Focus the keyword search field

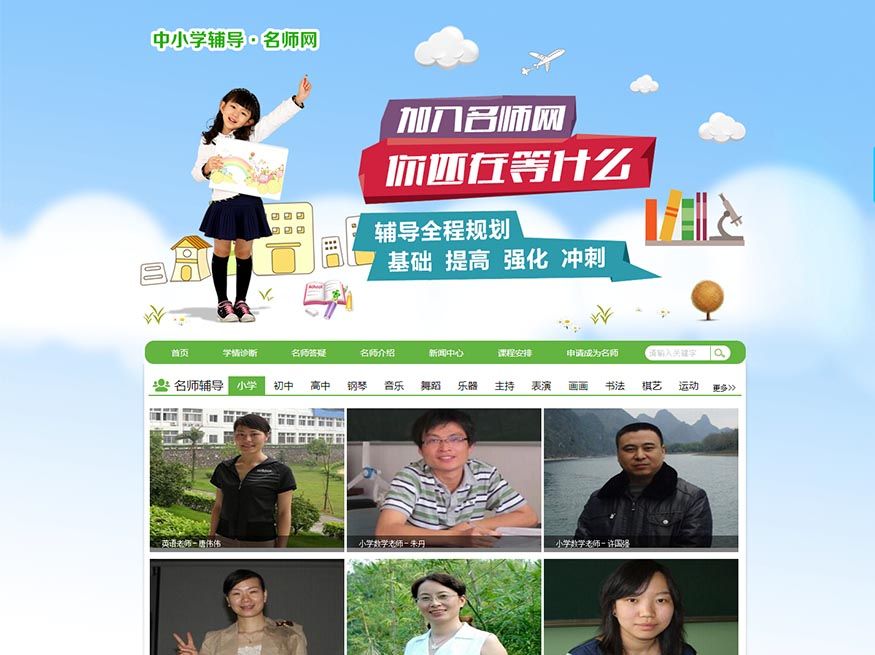(677, 353)
